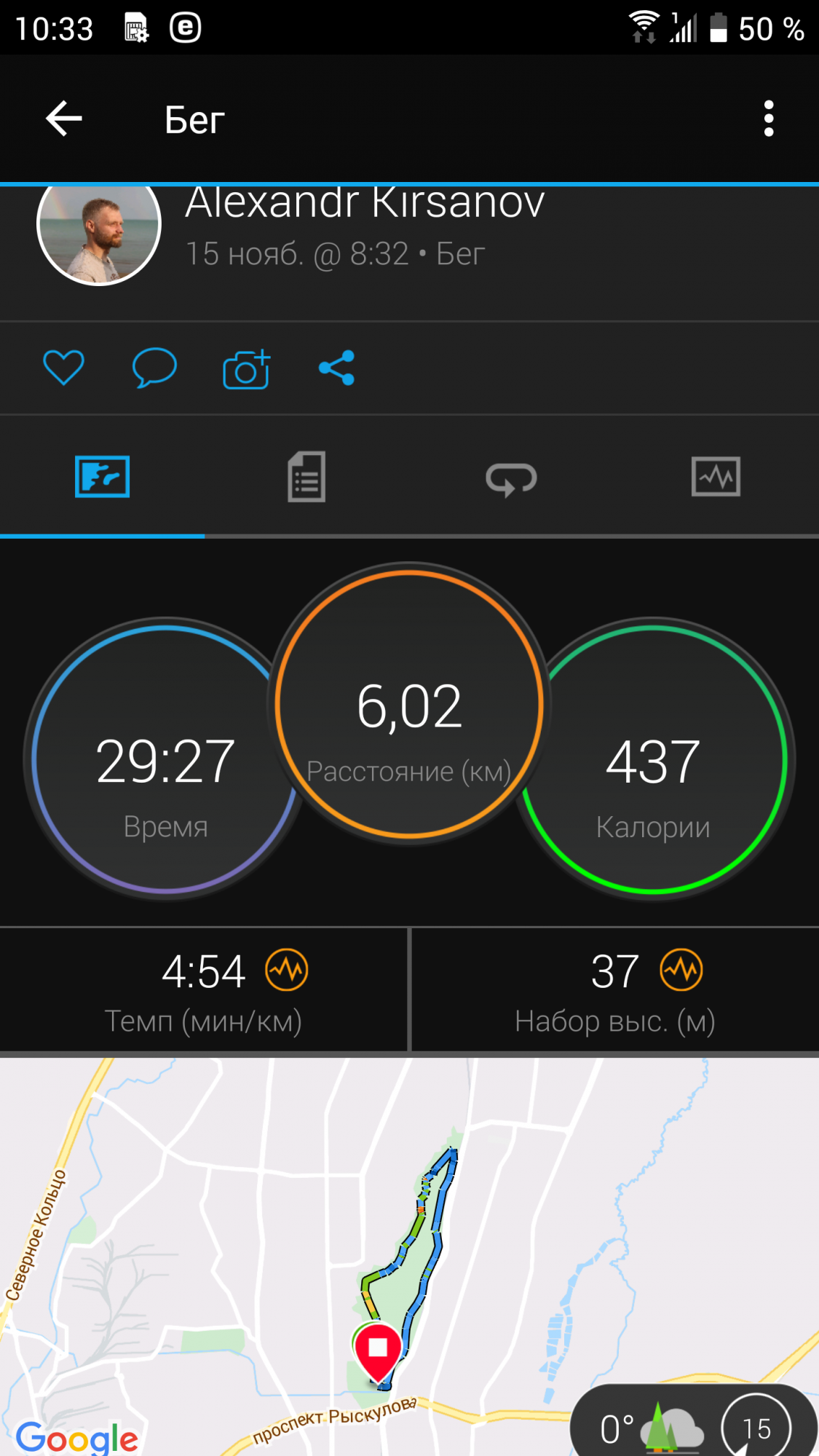
Task: Switch to the laps tab
Action: pos(511,478)
